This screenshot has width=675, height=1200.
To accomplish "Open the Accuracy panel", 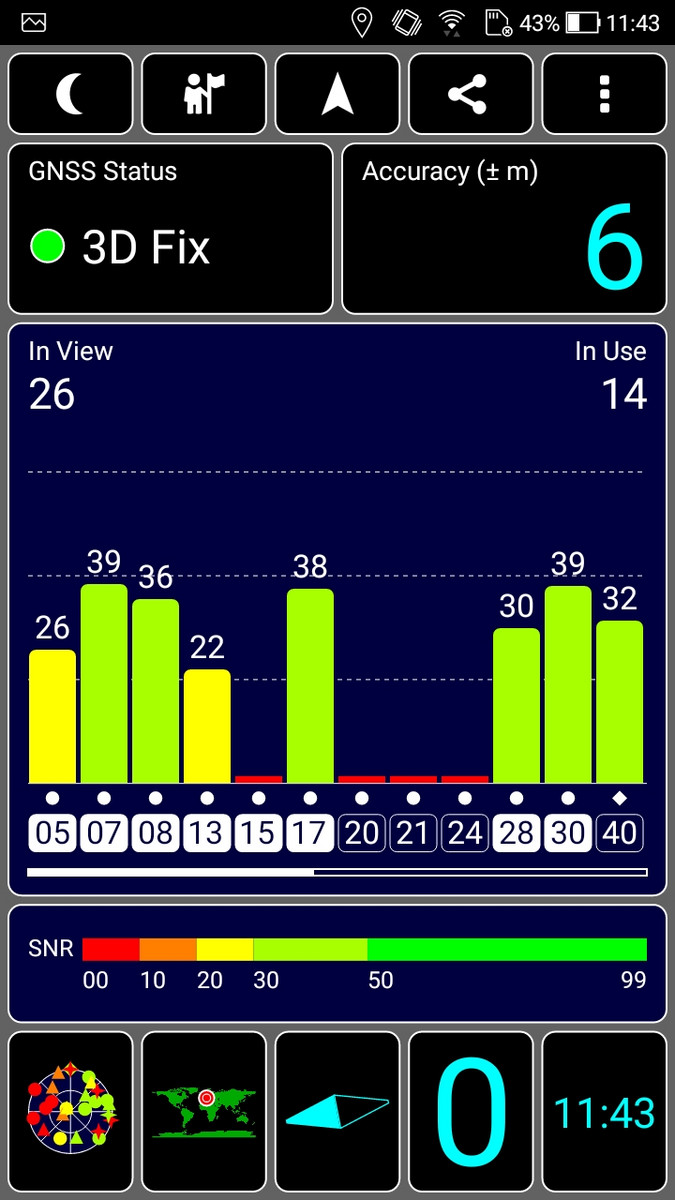I will (504, 229).
